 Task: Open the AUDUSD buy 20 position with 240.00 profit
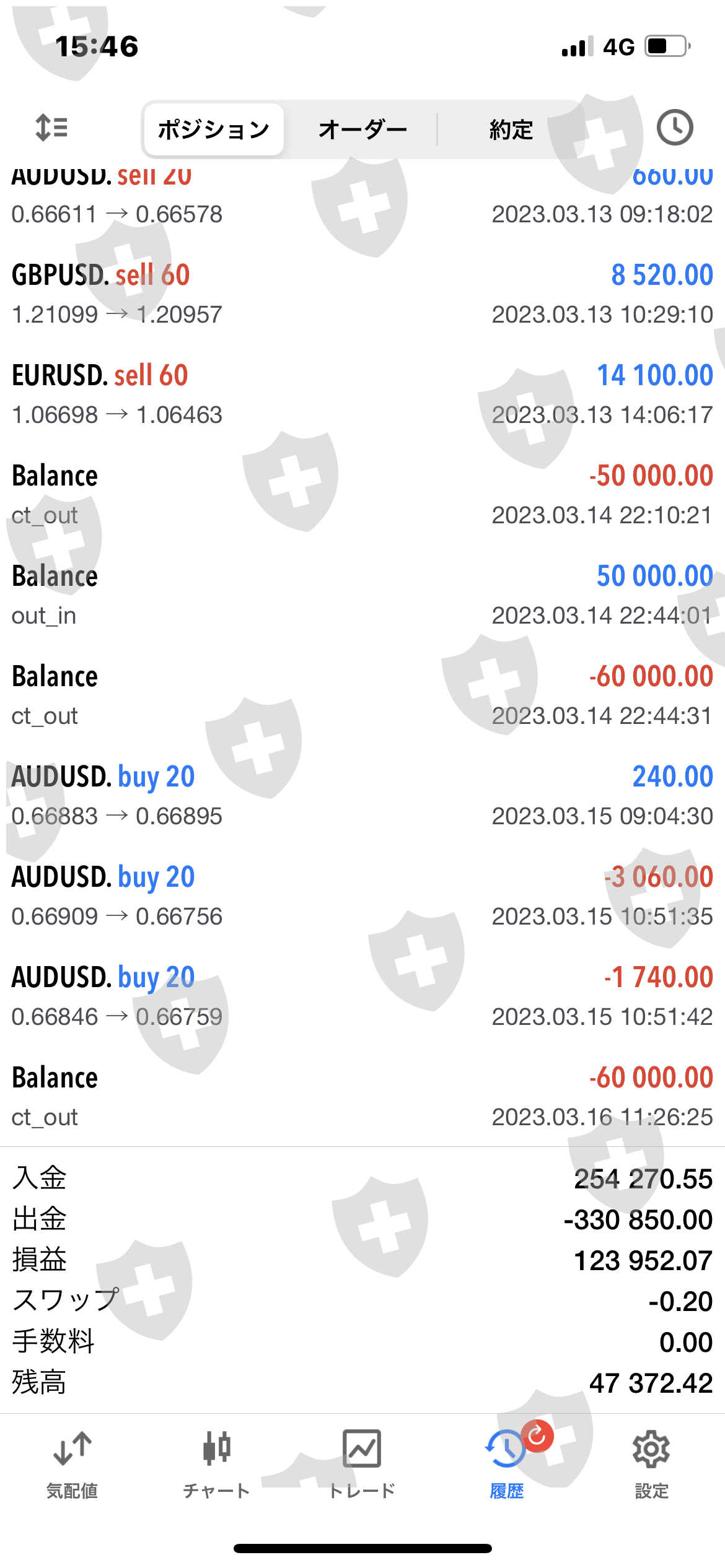362,795
